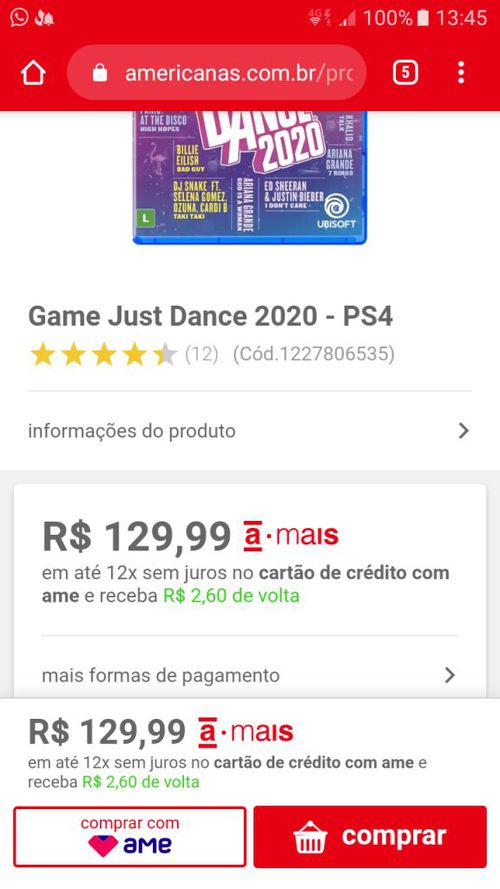Open mais formas de pagamento

coord(249,675)
